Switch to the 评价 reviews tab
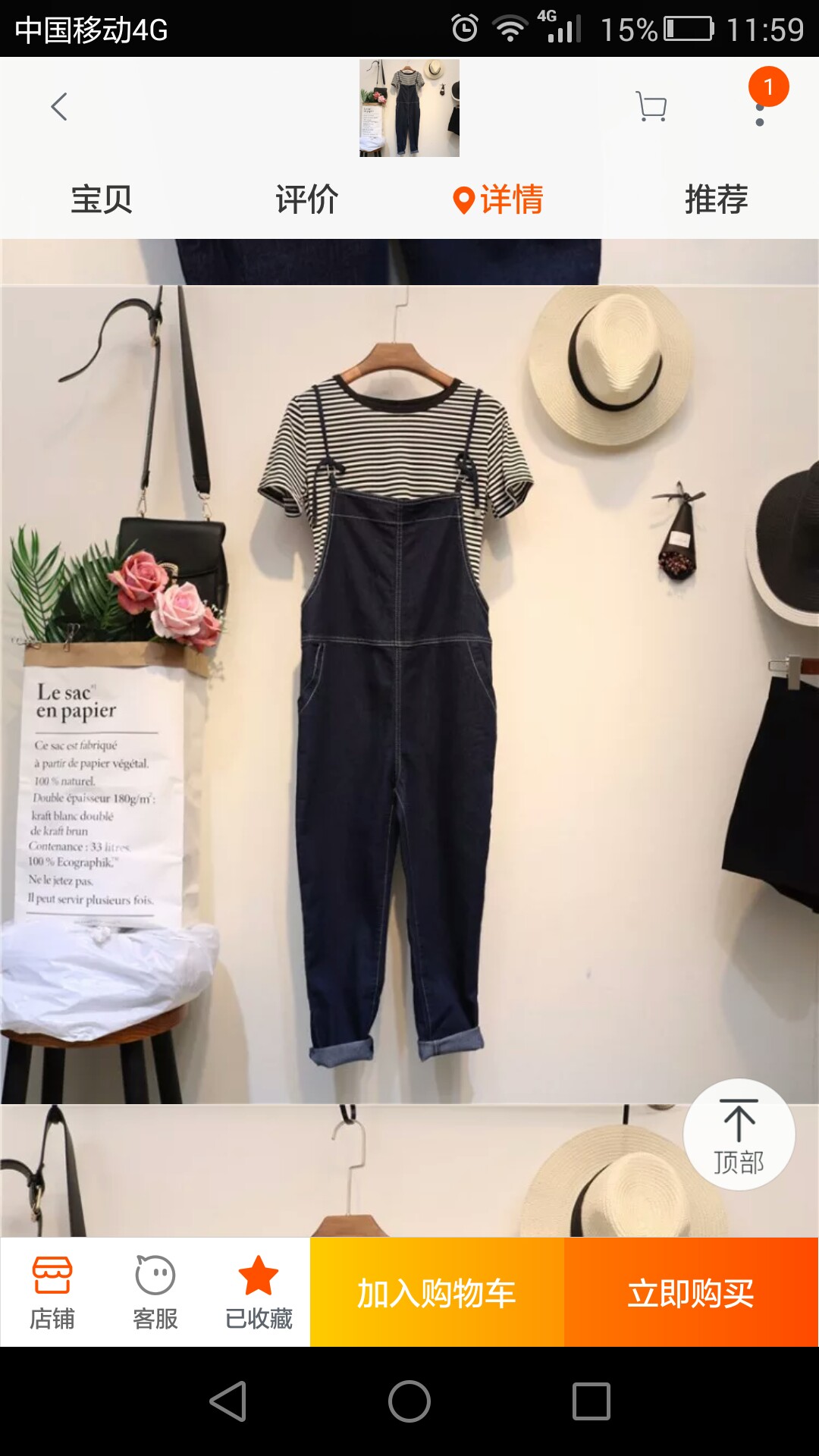The height and width of the screenshot is (1456, 819). pos(307,199)
